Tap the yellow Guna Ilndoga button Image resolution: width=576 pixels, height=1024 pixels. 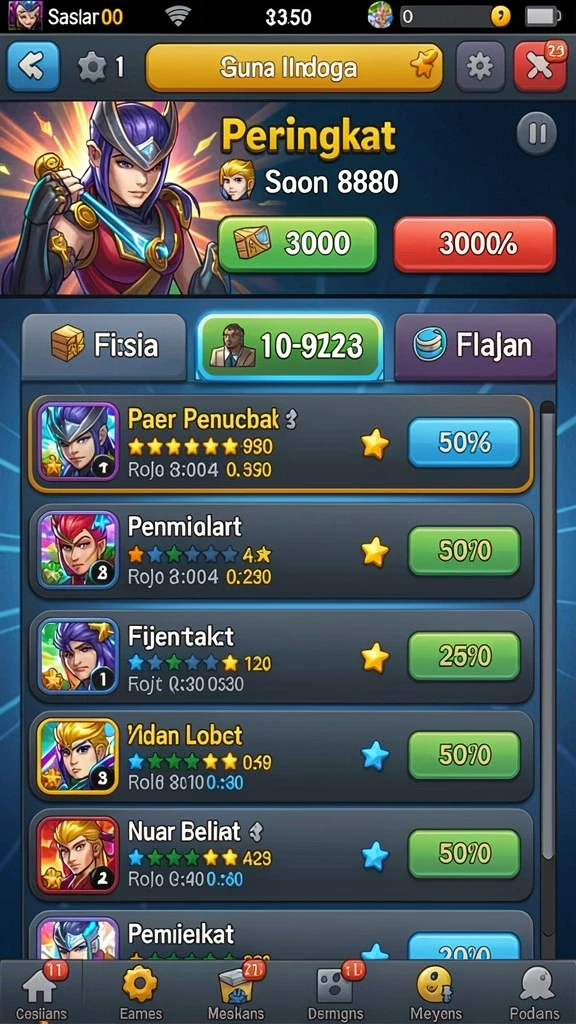pyautogui.click(x=294, y=67)
